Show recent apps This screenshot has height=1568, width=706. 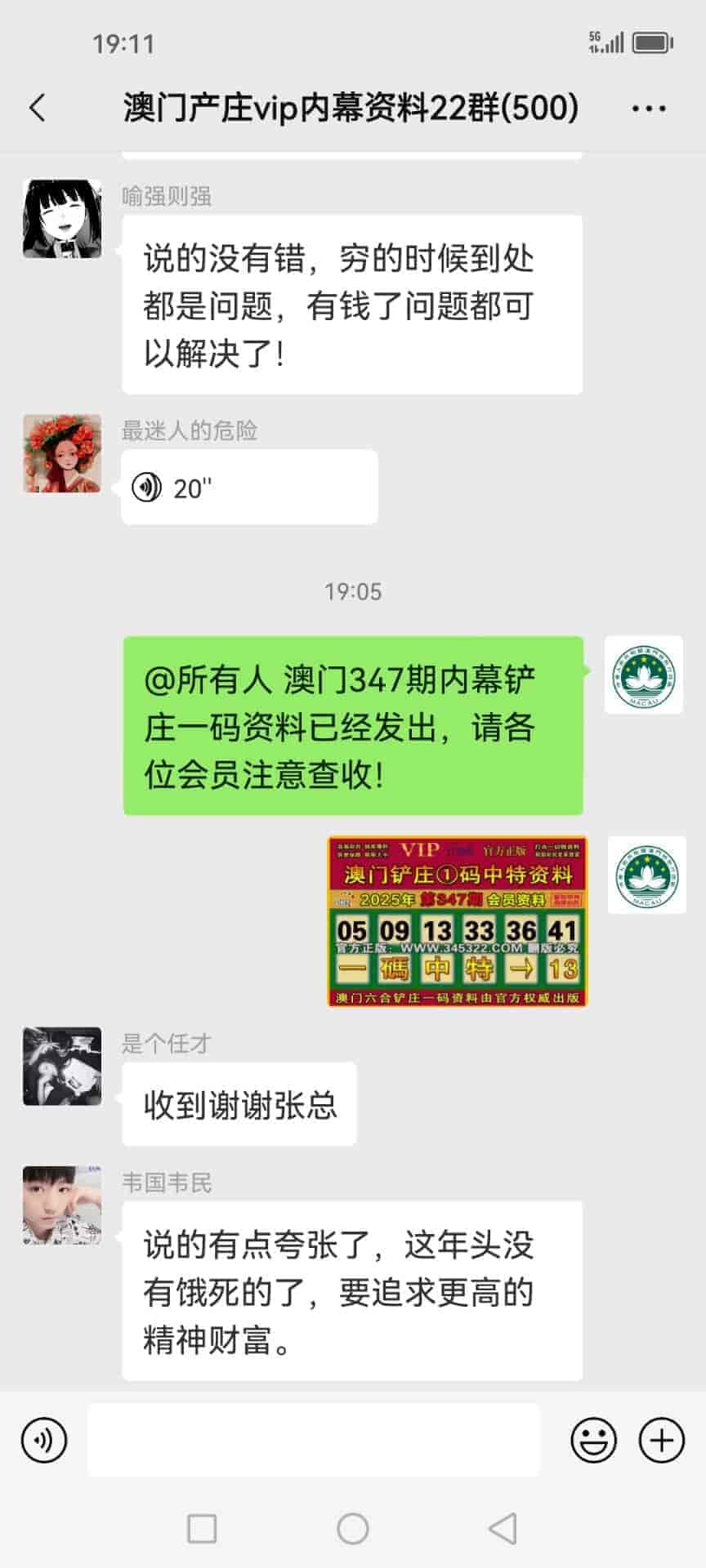point(202,1528)
